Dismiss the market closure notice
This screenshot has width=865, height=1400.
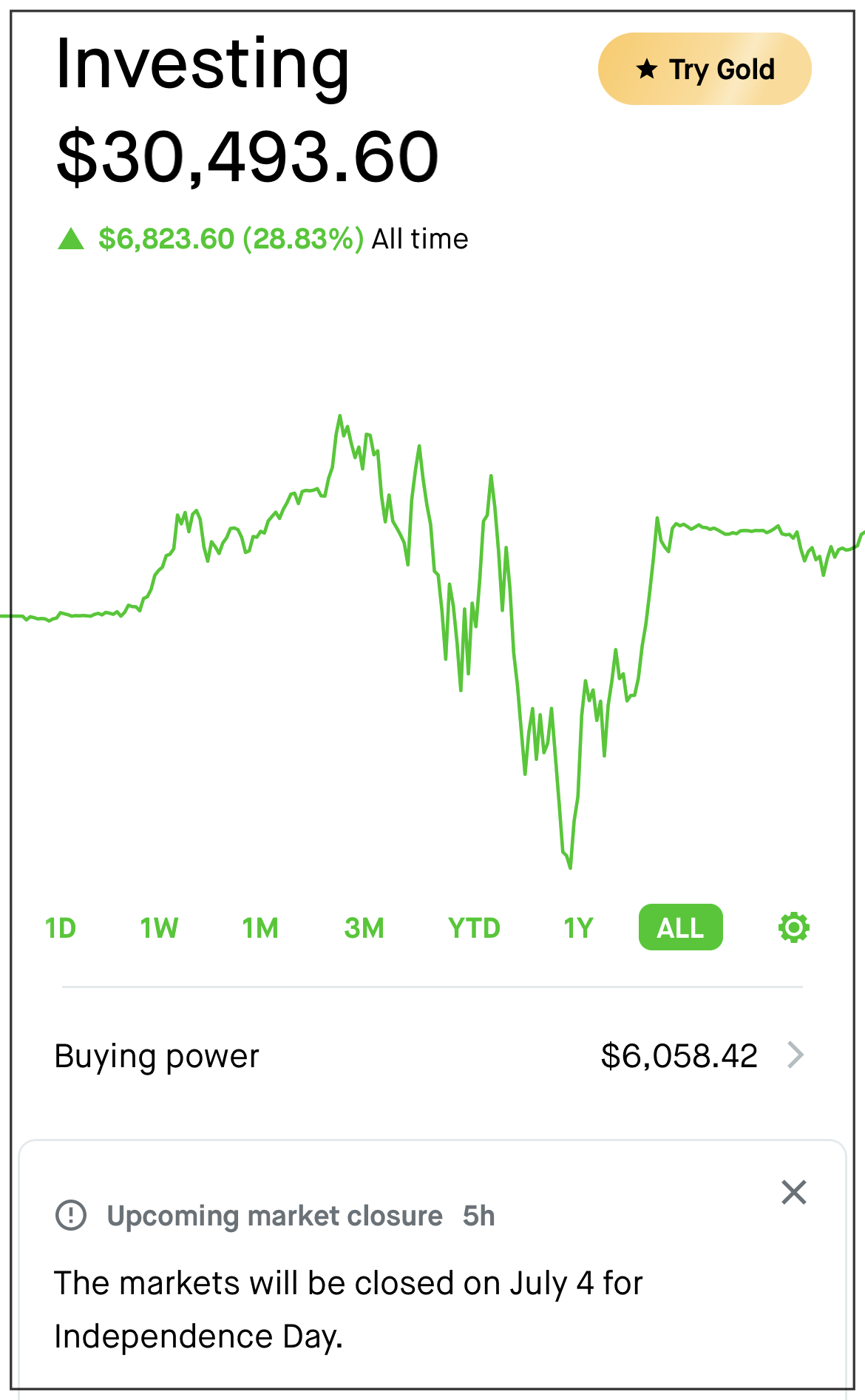pyautogui.click(x=793, y=1192)
